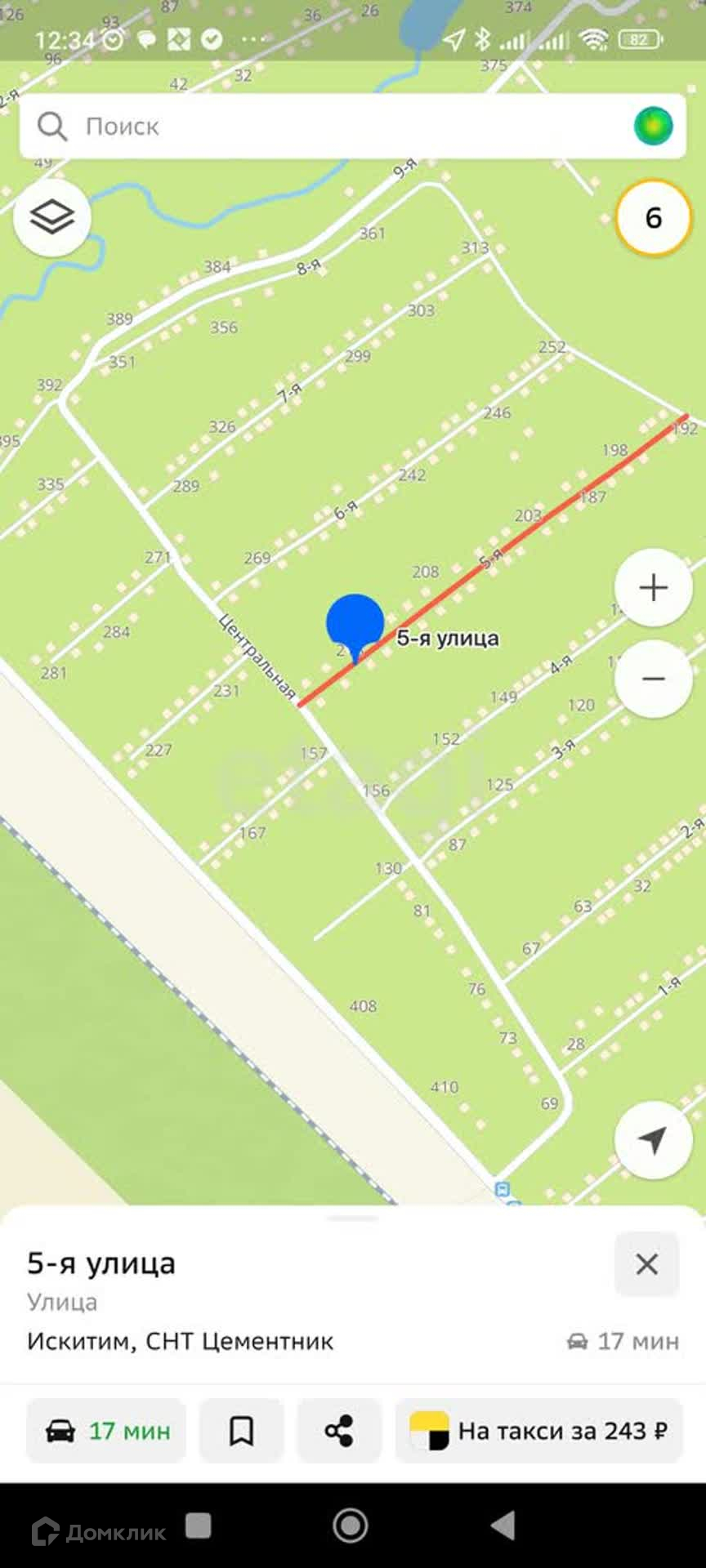
Task: Open the map layers button
Action: pyautogui.click(x=52, y=217)
